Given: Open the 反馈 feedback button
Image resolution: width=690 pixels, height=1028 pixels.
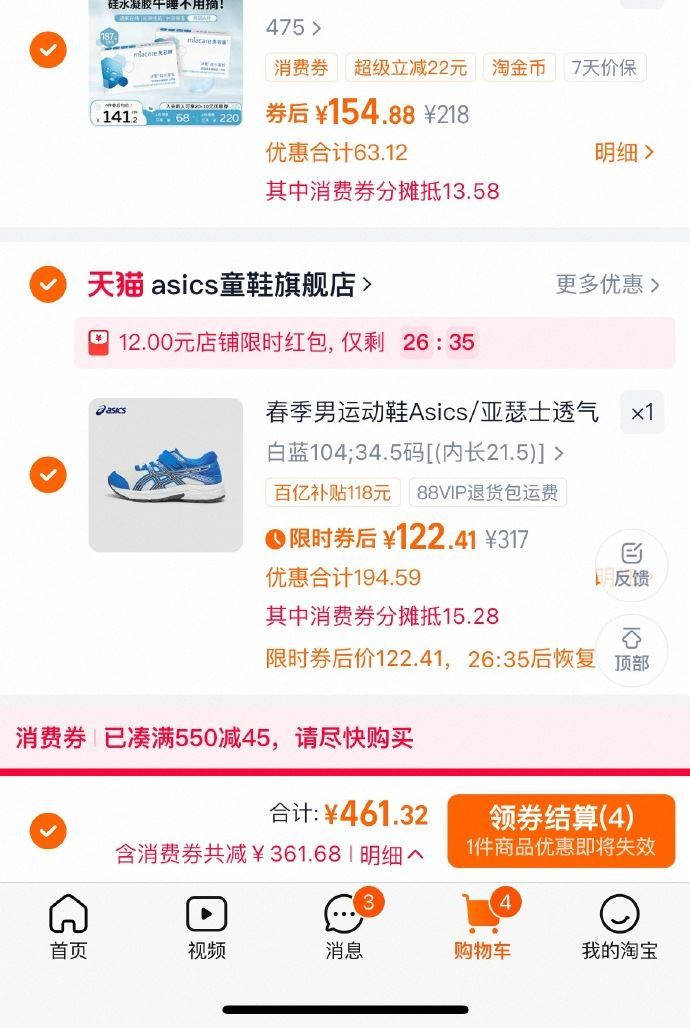Looking at the screenshot, I should [631, 565].
